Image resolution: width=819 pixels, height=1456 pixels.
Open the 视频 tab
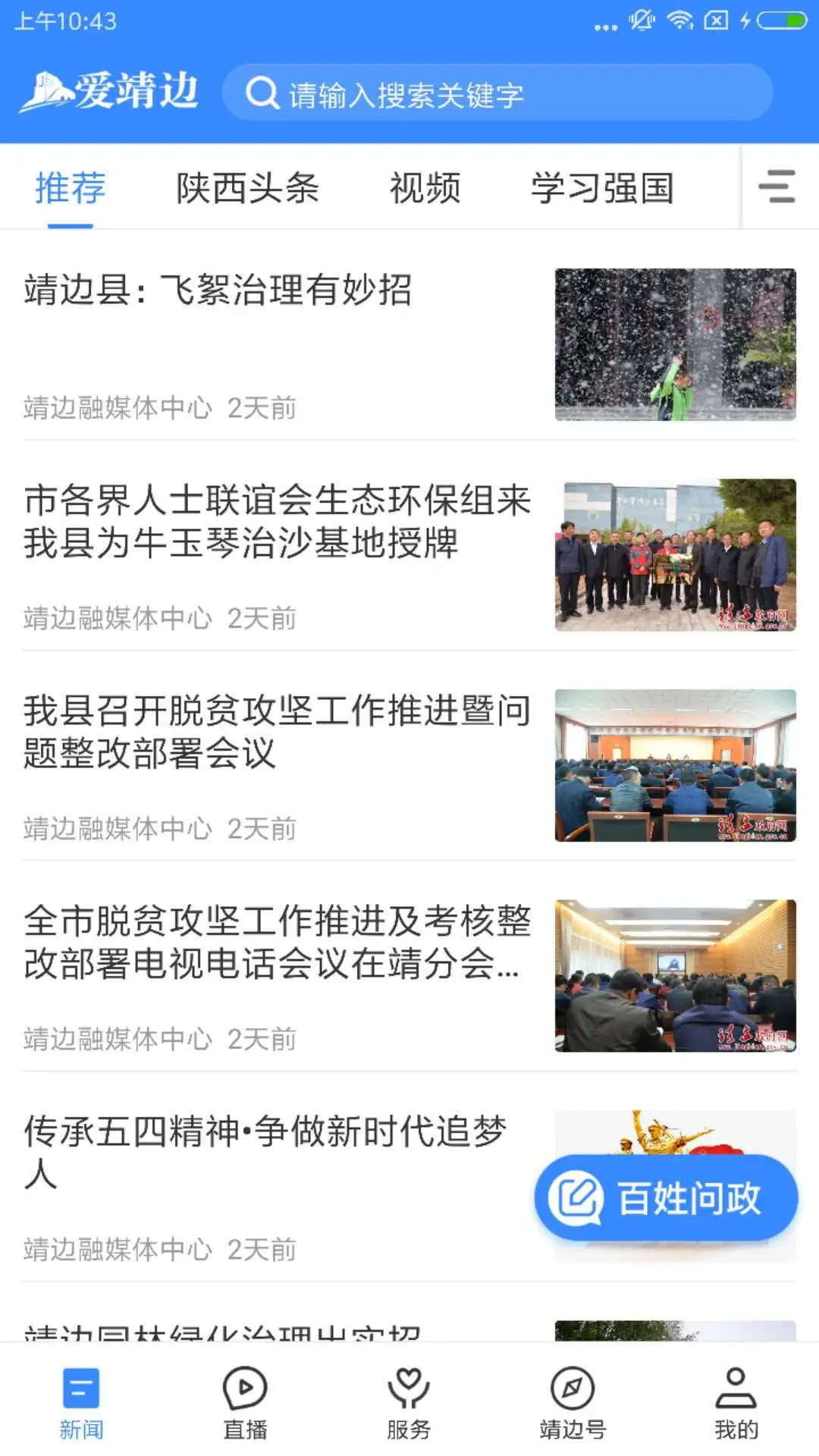(425, 187)
